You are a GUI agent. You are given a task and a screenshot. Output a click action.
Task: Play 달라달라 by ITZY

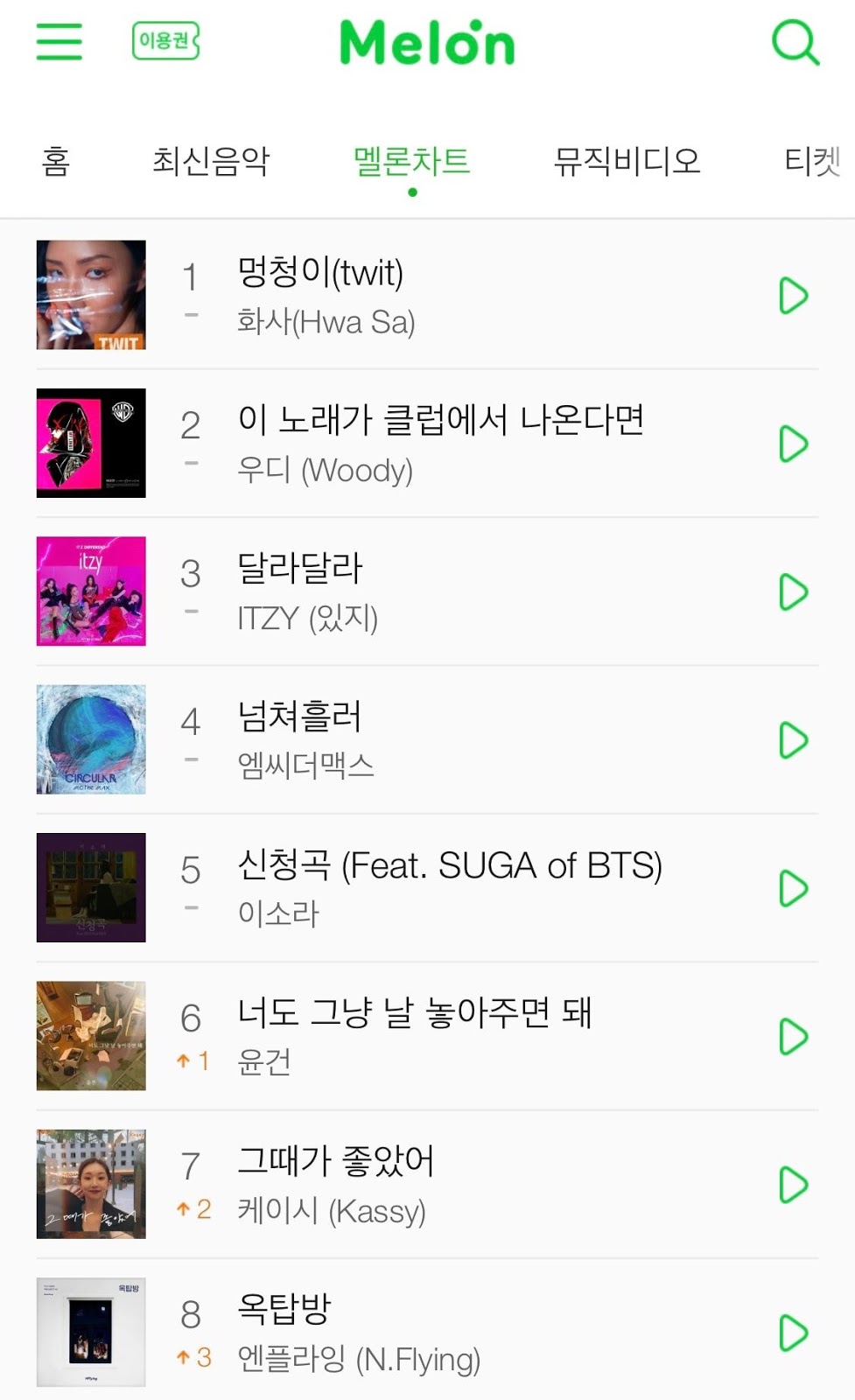pyautogui.click(x=793, y=592)
